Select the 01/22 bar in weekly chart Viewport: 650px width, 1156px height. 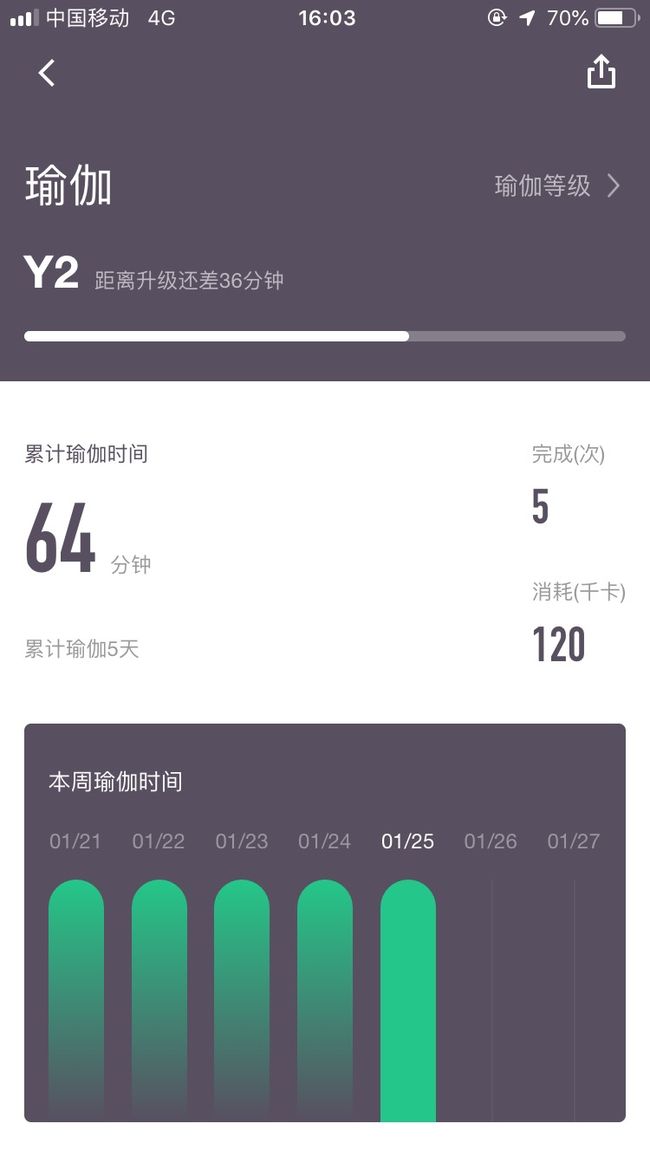coord(159,1000)
